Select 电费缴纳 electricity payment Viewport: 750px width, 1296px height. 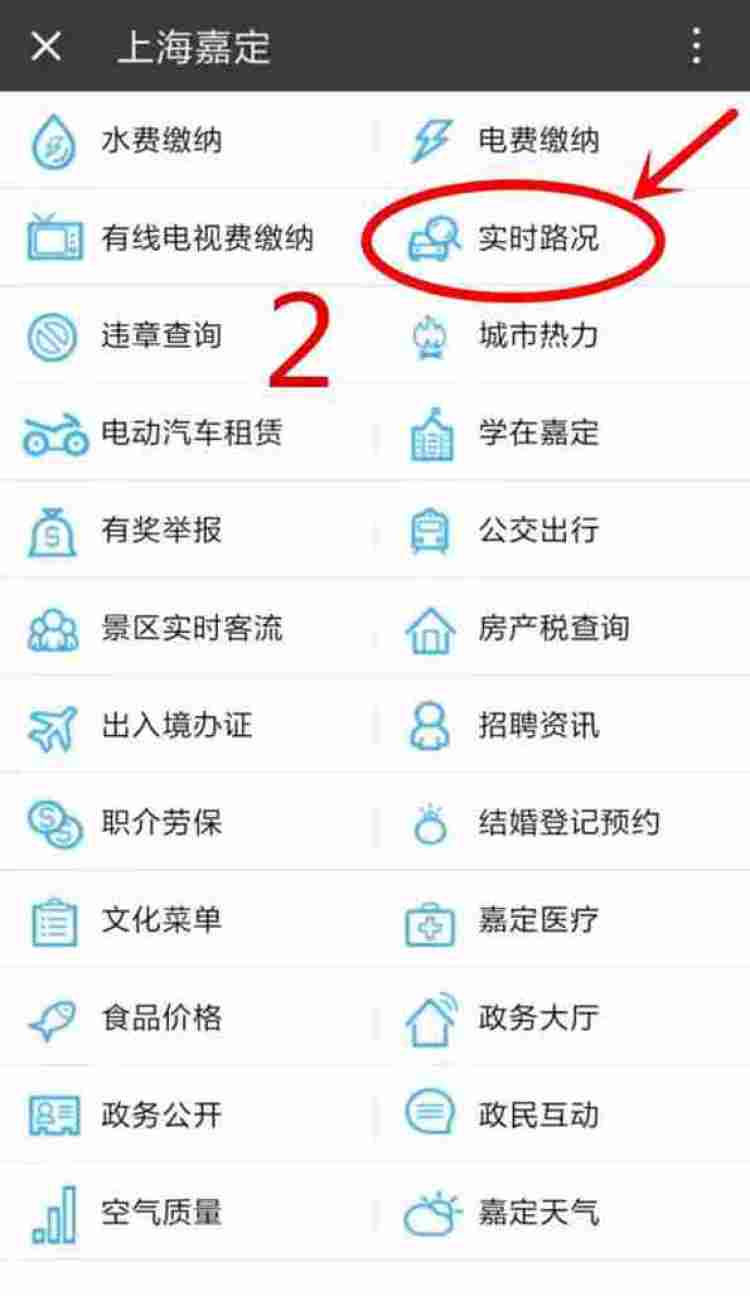538,140
